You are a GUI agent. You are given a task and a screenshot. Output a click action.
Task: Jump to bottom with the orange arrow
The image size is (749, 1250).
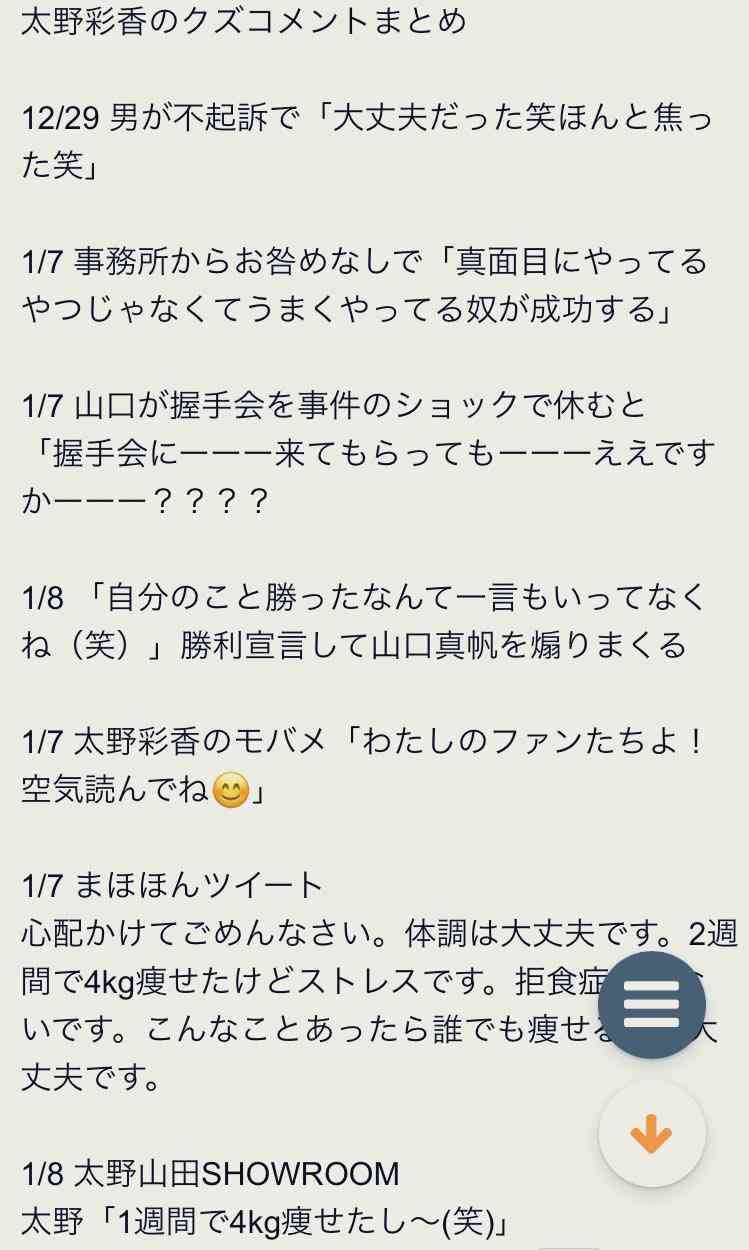pyautogui.click(x=652, y=1134)
